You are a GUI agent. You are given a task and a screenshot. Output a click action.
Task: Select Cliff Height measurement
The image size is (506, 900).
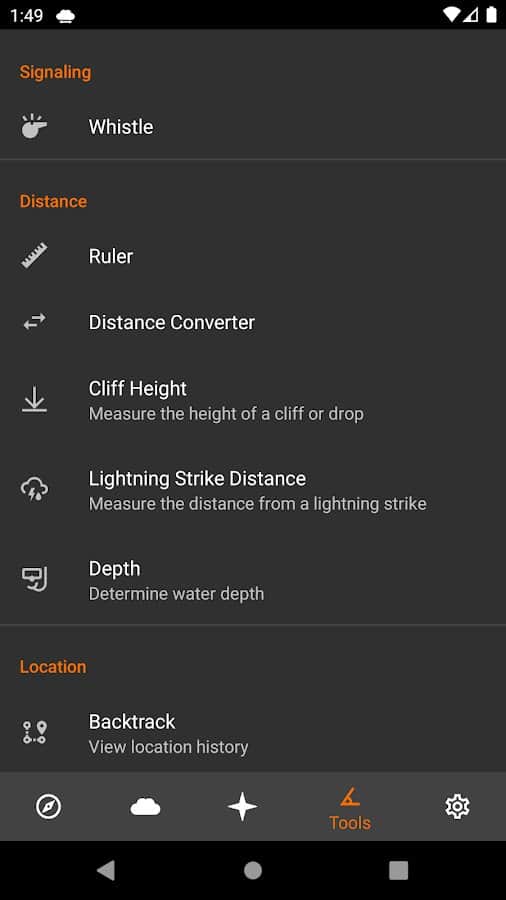click(253, 400)
